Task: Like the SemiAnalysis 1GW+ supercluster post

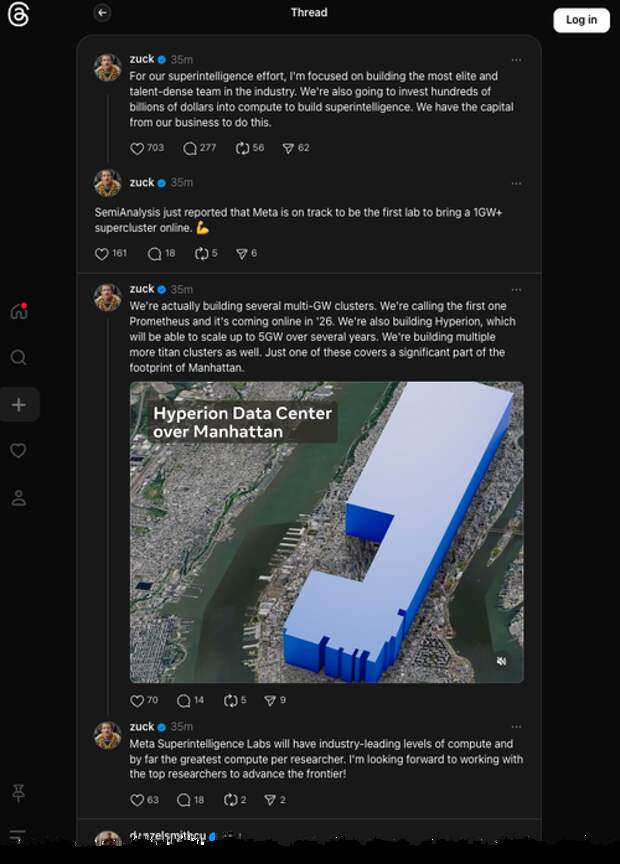Action: 102,254
